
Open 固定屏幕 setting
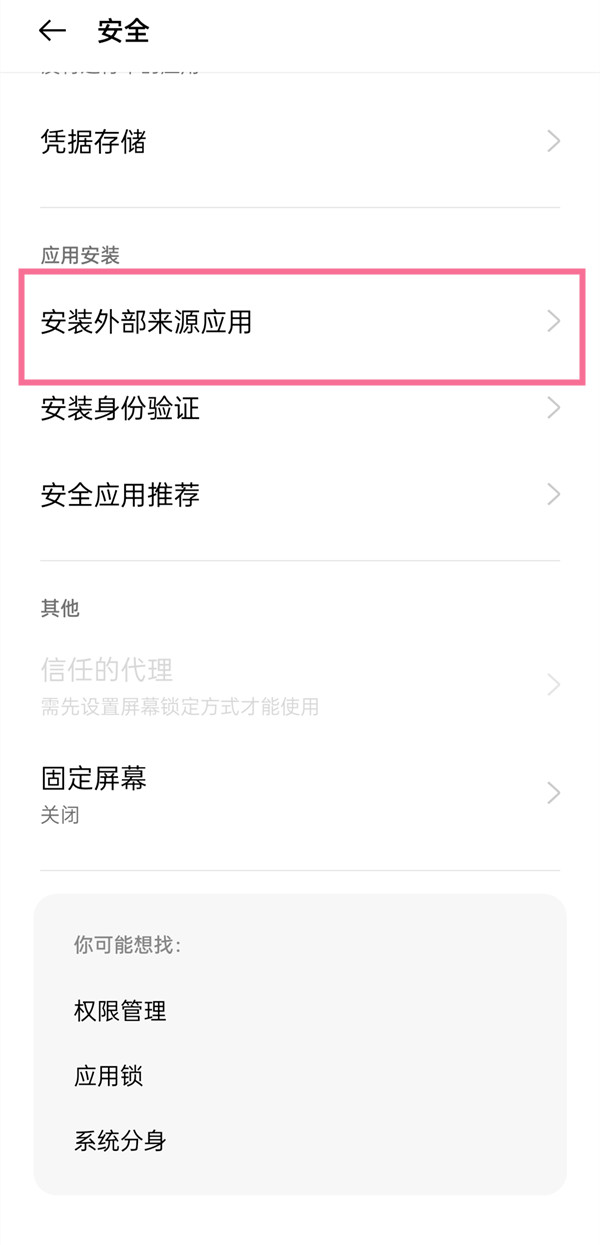click(300, 793)
